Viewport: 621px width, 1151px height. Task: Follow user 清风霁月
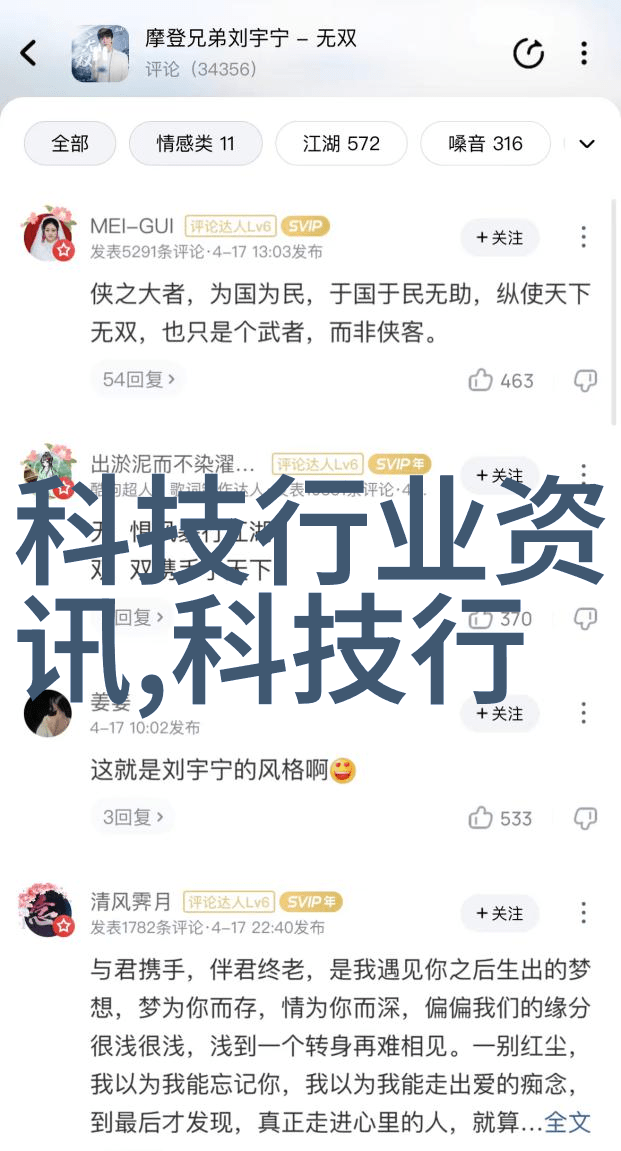pos(499,914)
